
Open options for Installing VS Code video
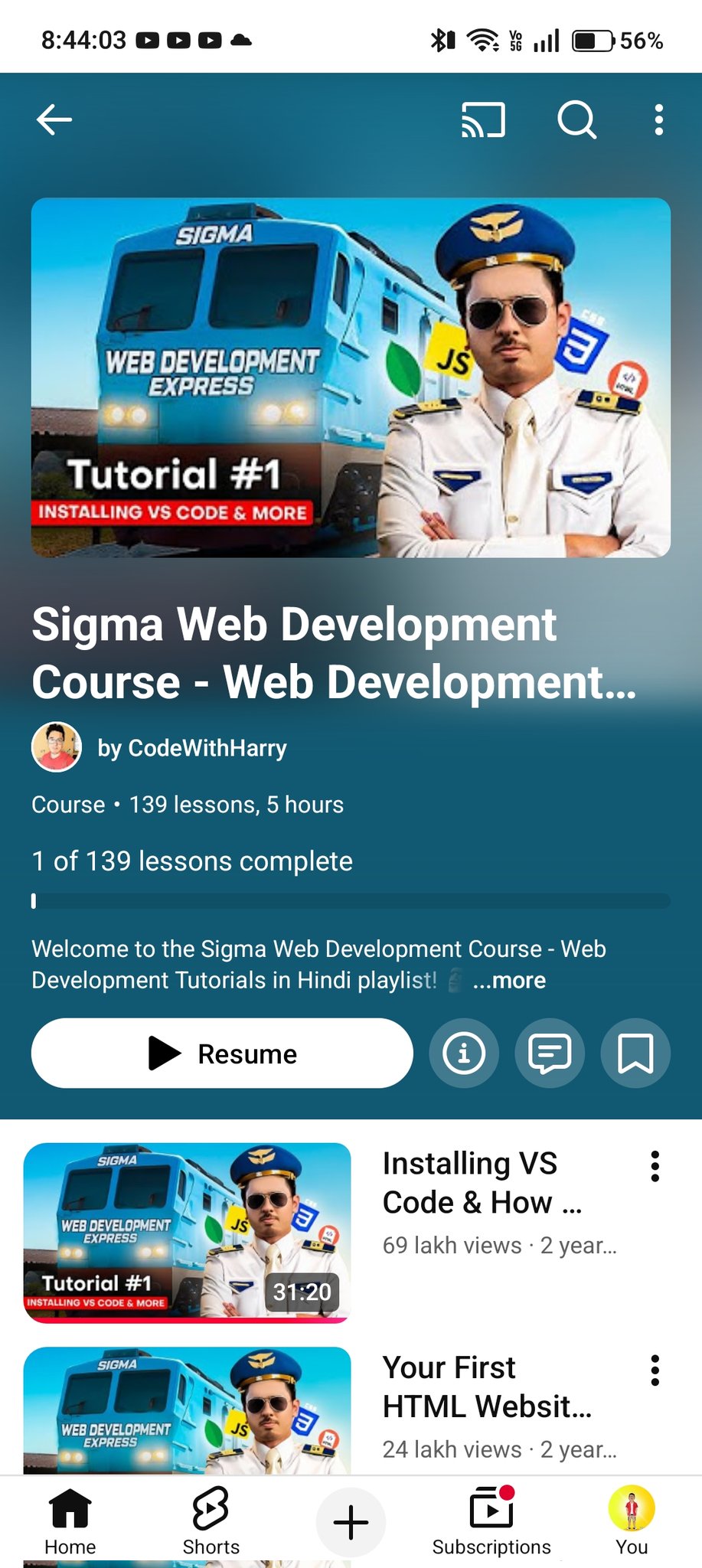tap(655, 1166)
